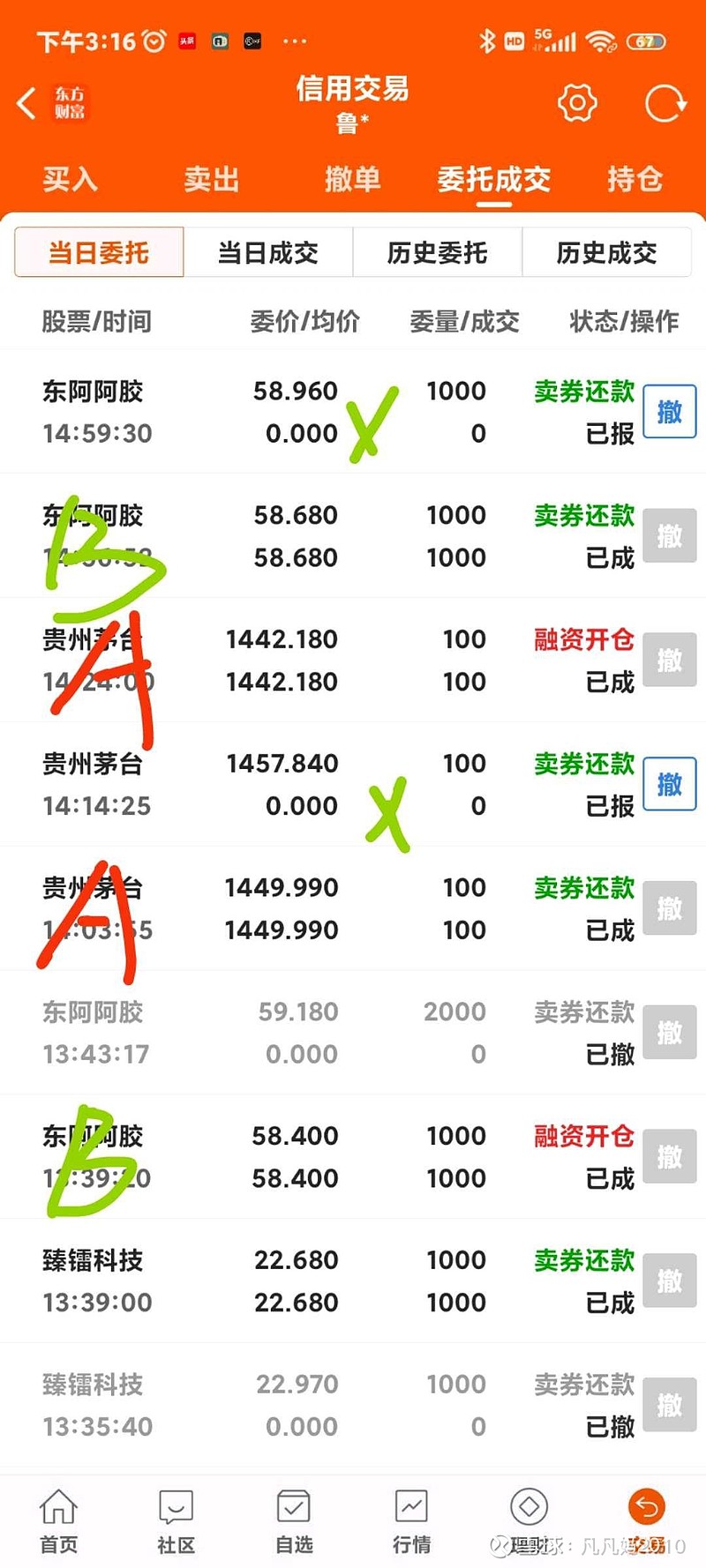
Task: Select the 历史成交 segment
Action: 607,253
